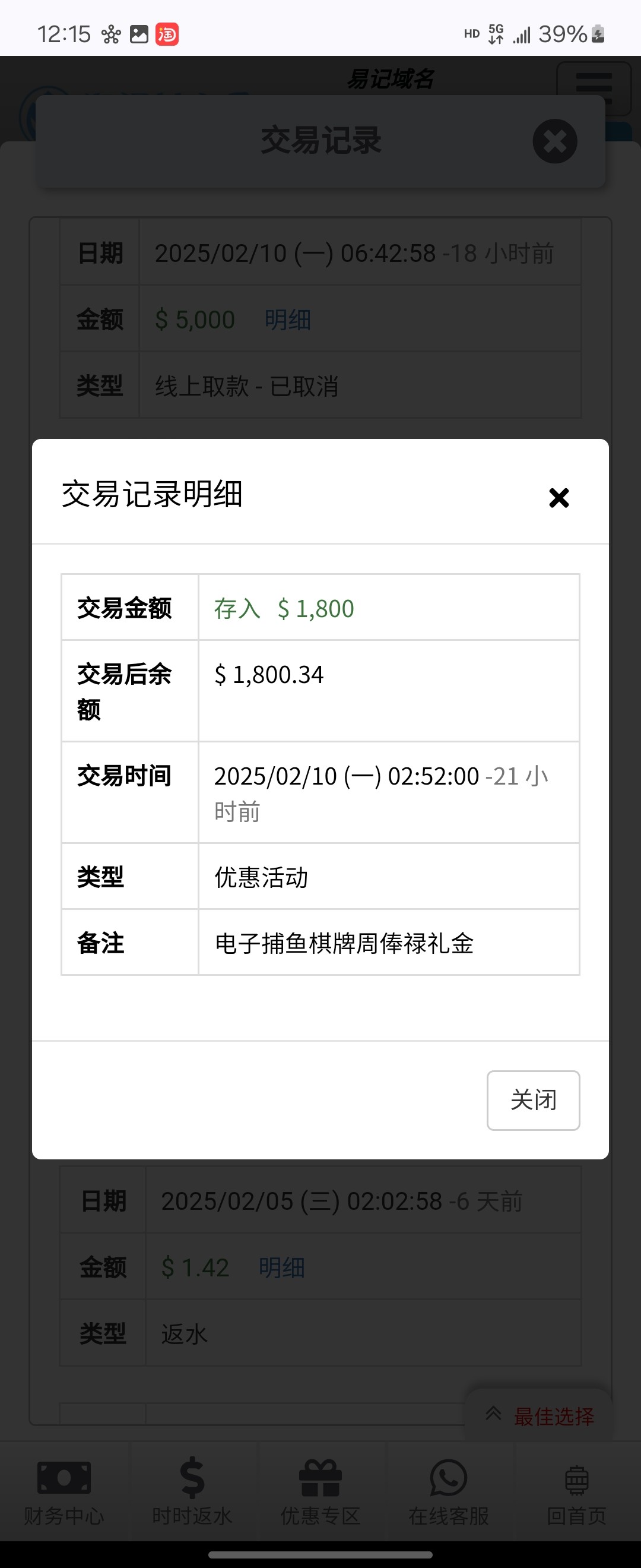Screen dimensions: 641x1568
Task: Go to 财务中心
Action: 64,1491
